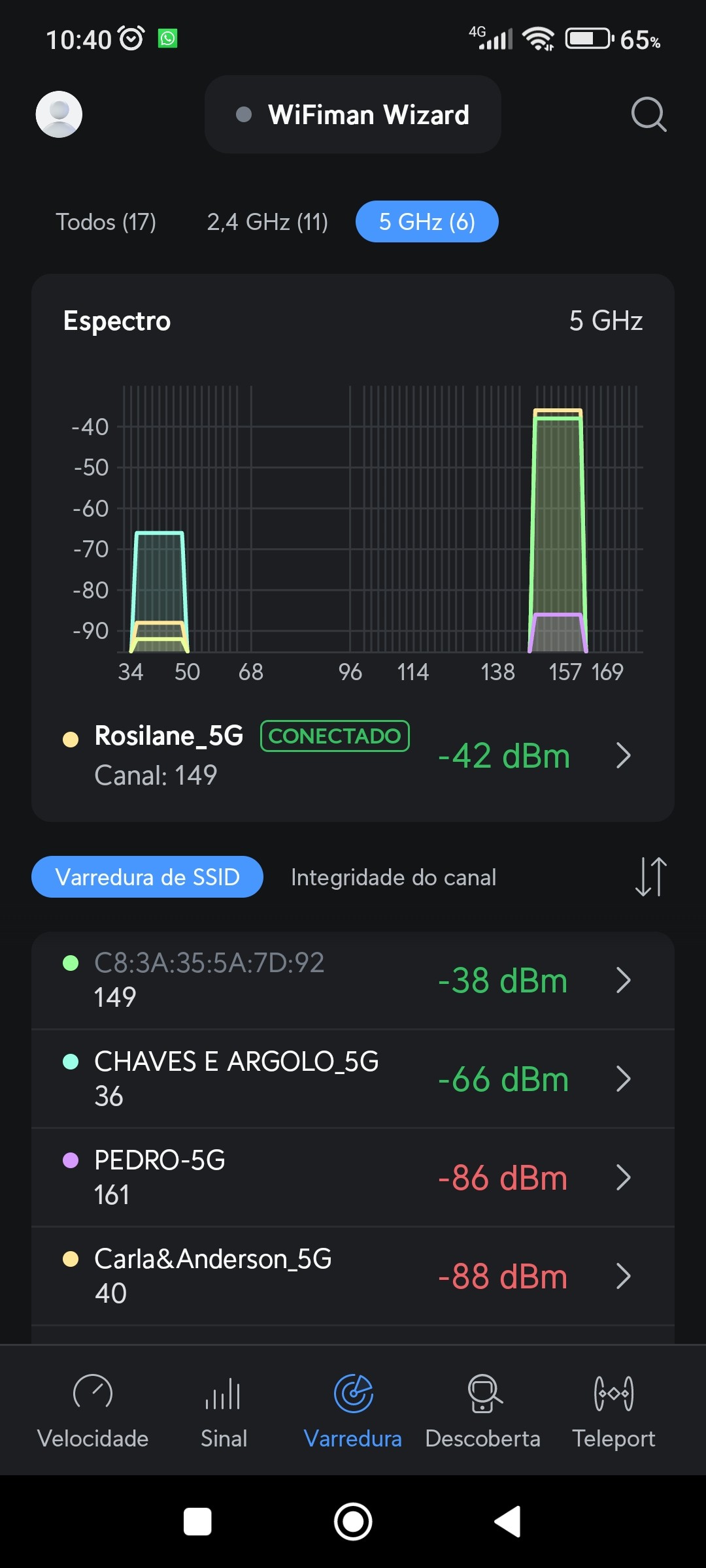Tap the sort arrows icon
Image resolution: width=706 pixels, height=1568 pixels.
(650, 877)
